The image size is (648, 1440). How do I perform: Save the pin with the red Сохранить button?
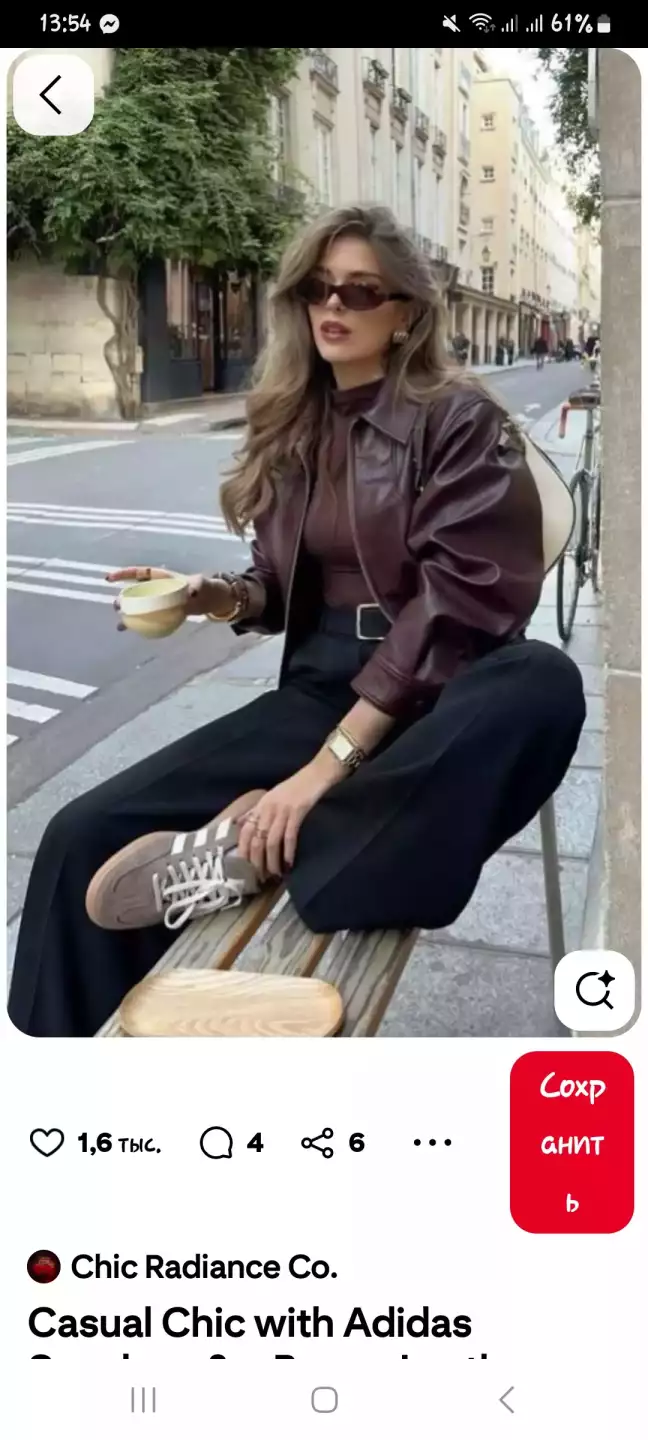(572, 1142)
